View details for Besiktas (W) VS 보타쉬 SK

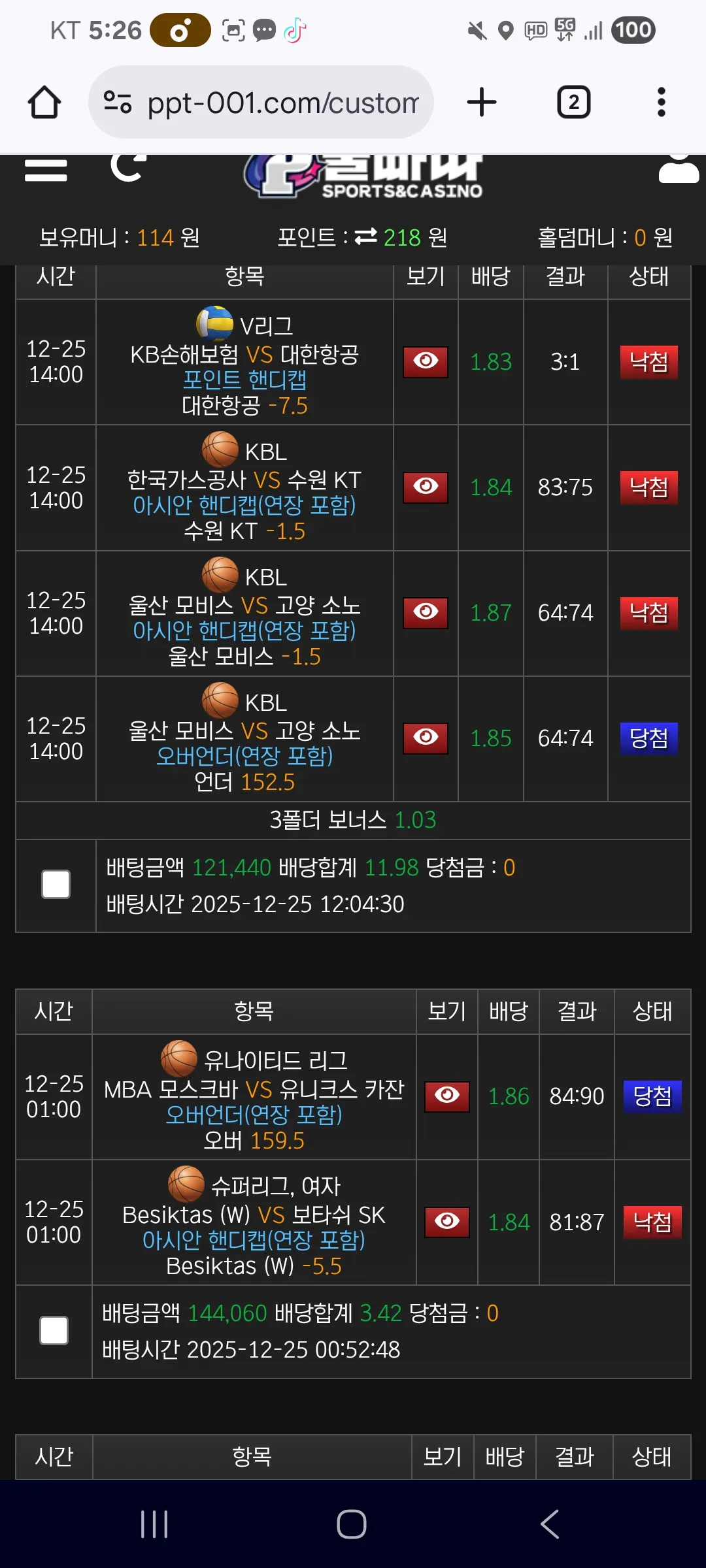click(x=447, y=1222)
